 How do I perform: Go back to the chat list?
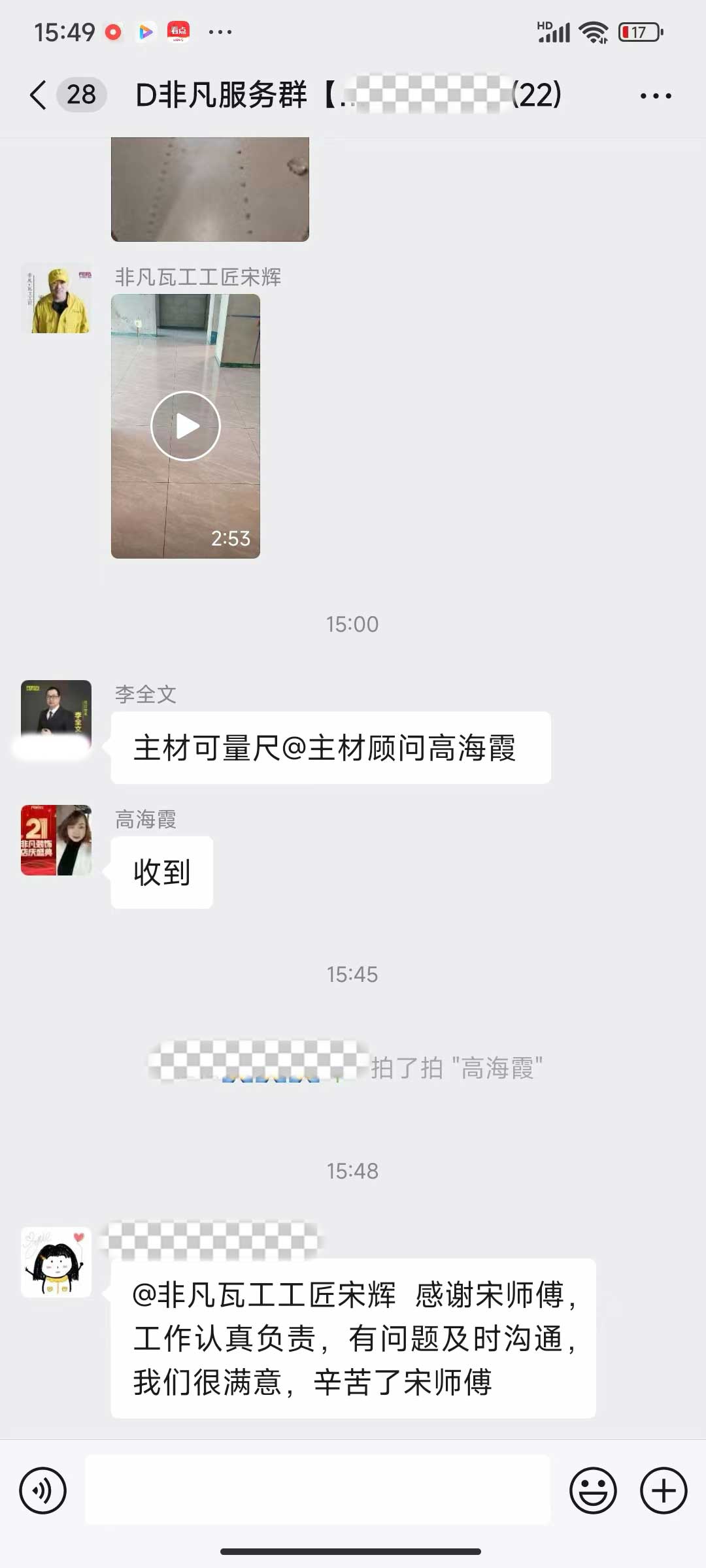(39, 95)
